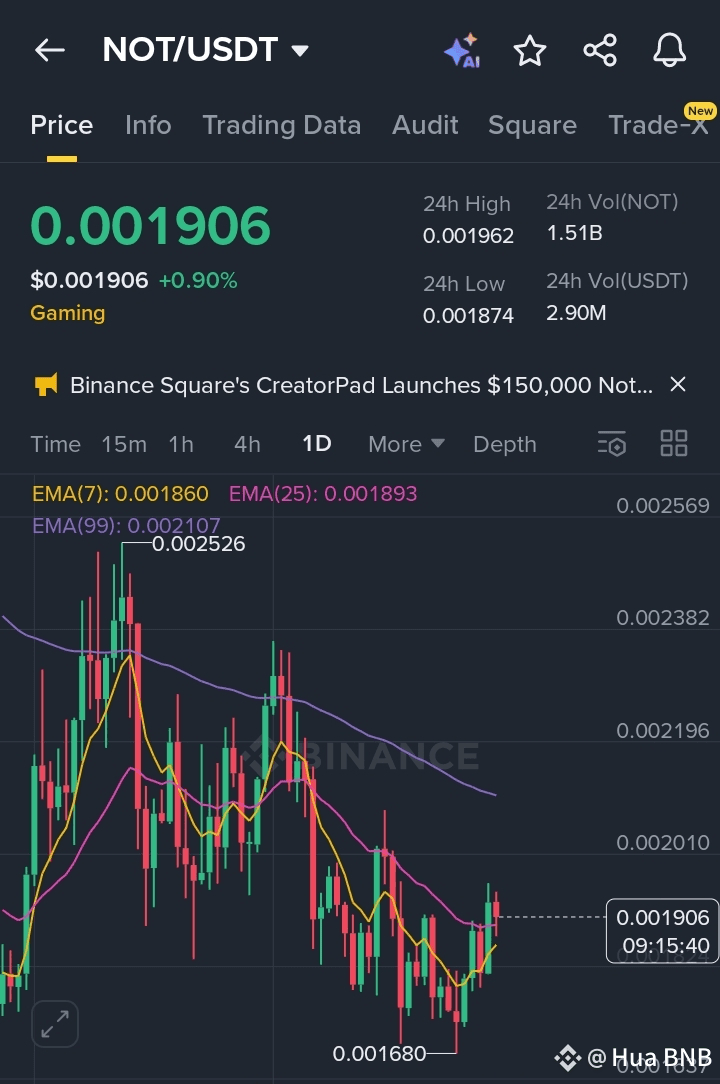
Task: Expand the More intervals dropdown
Action: [x=405, y=444]
